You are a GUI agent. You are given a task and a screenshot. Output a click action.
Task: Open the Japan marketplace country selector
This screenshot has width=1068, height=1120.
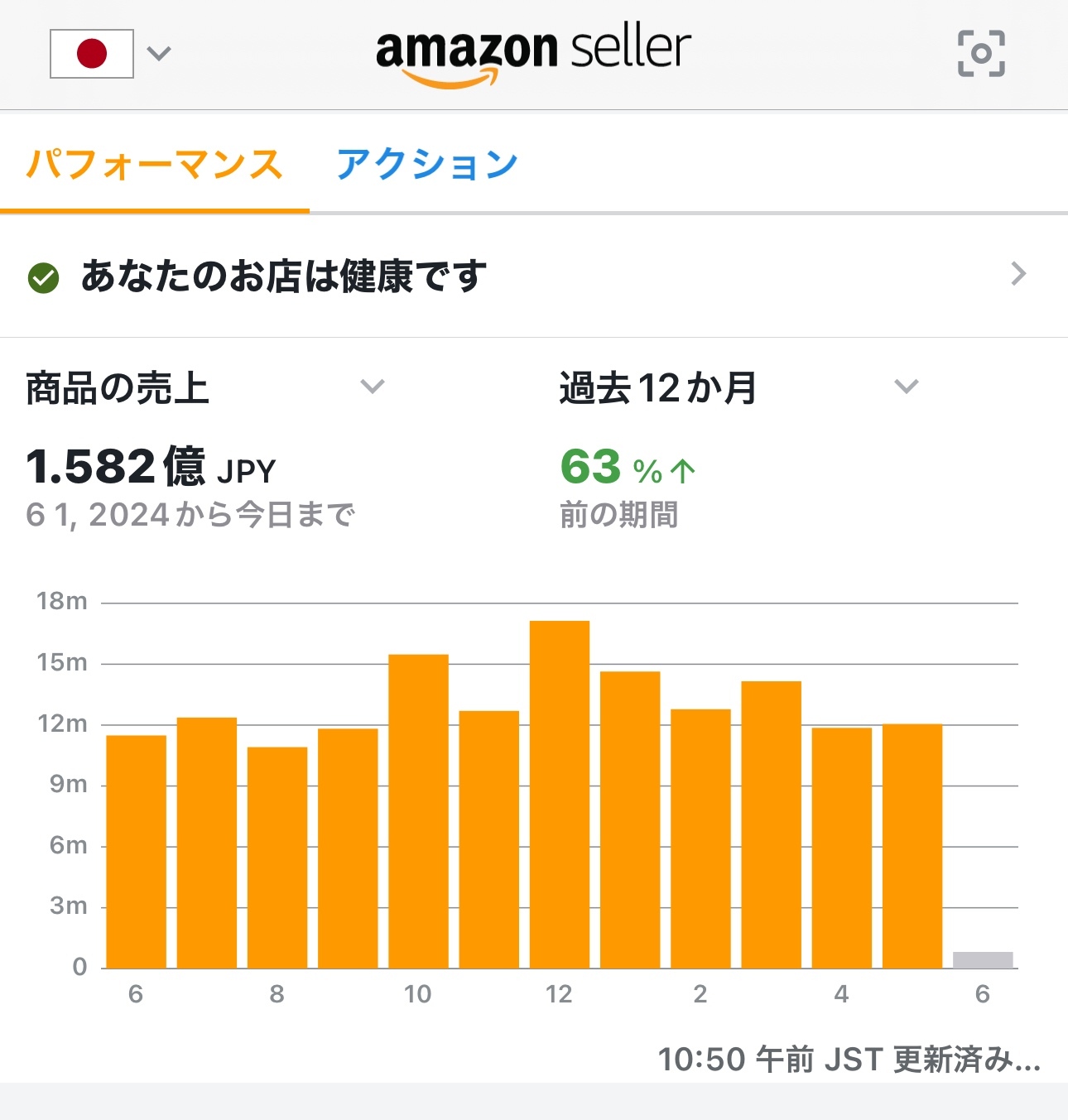click(111, 54)
